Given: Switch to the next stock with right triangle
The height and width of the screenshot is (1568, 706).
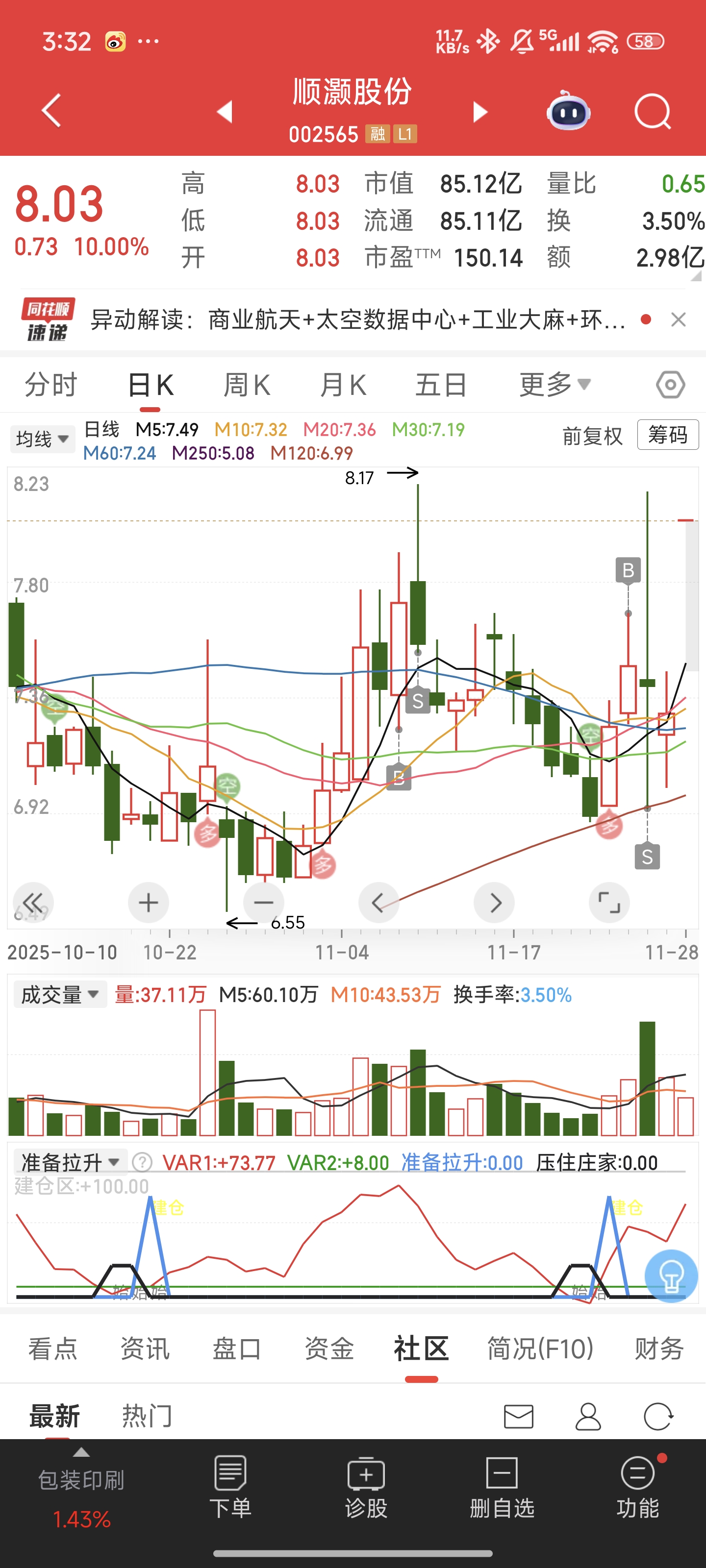Looking at the screenshot, I should click(x=480, y=112).
